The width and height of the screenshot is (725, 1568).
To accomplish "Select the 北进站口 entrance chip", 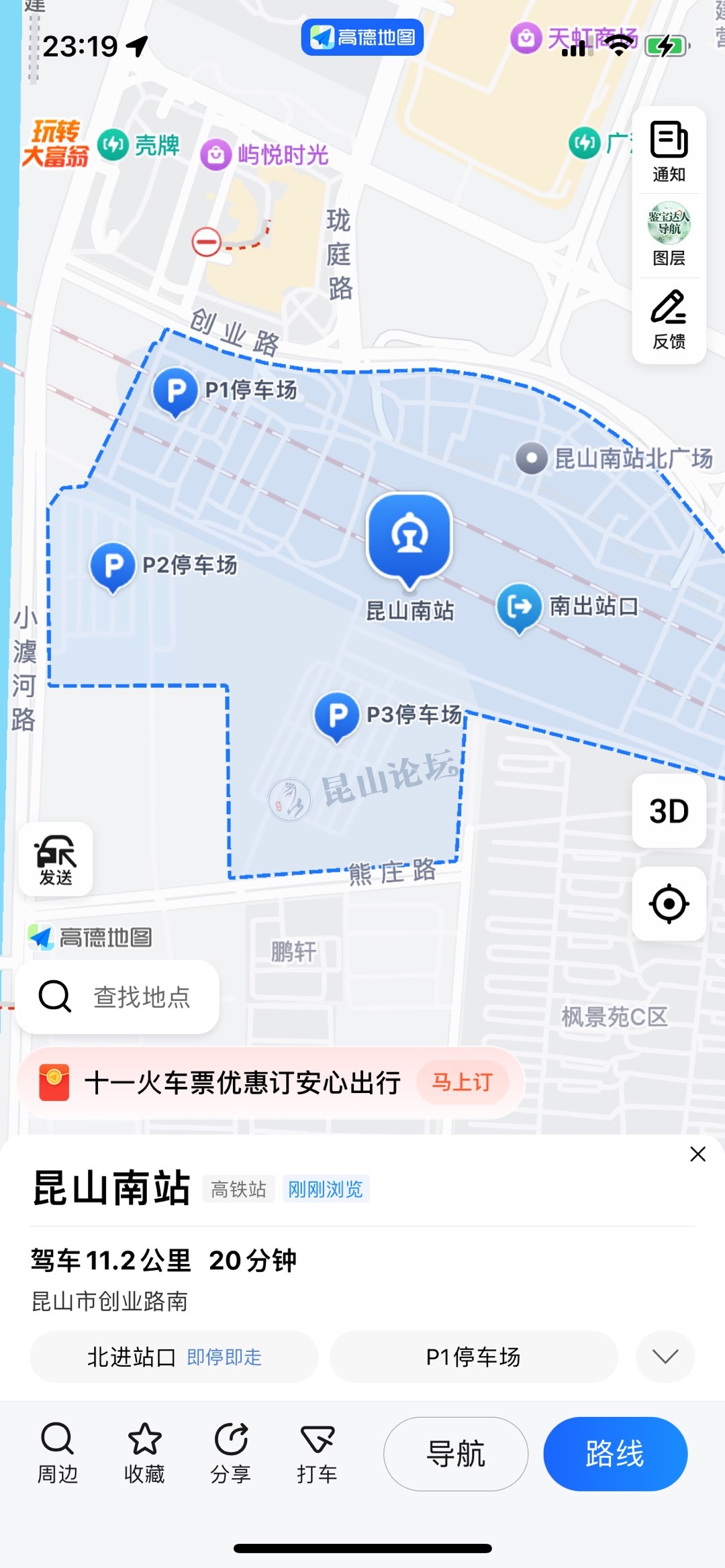I will tap(174, 1357).
